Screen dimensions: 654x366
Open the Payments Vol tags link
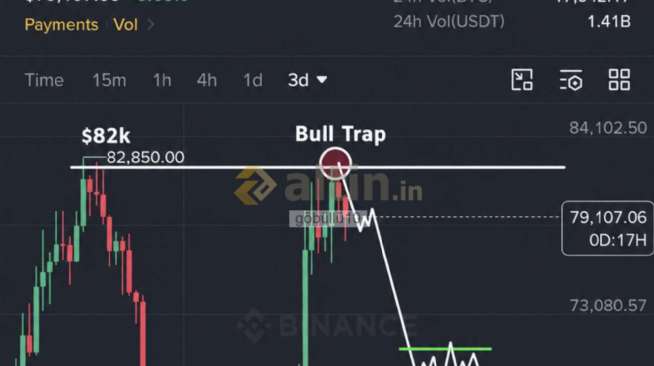click(89, 25)
